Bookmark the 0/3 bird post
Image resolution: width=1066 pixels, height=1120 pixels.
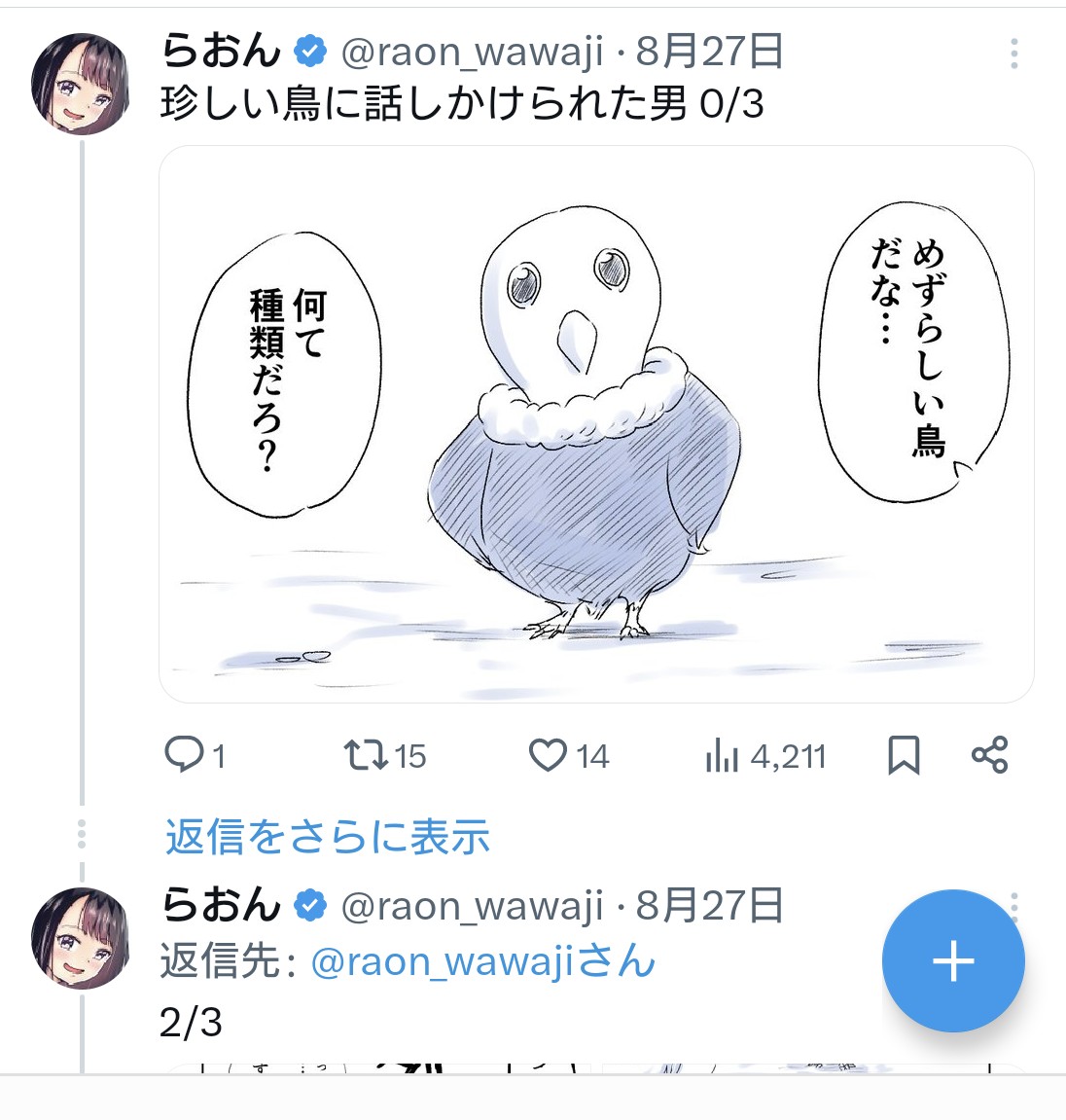[x=904, y=755]
